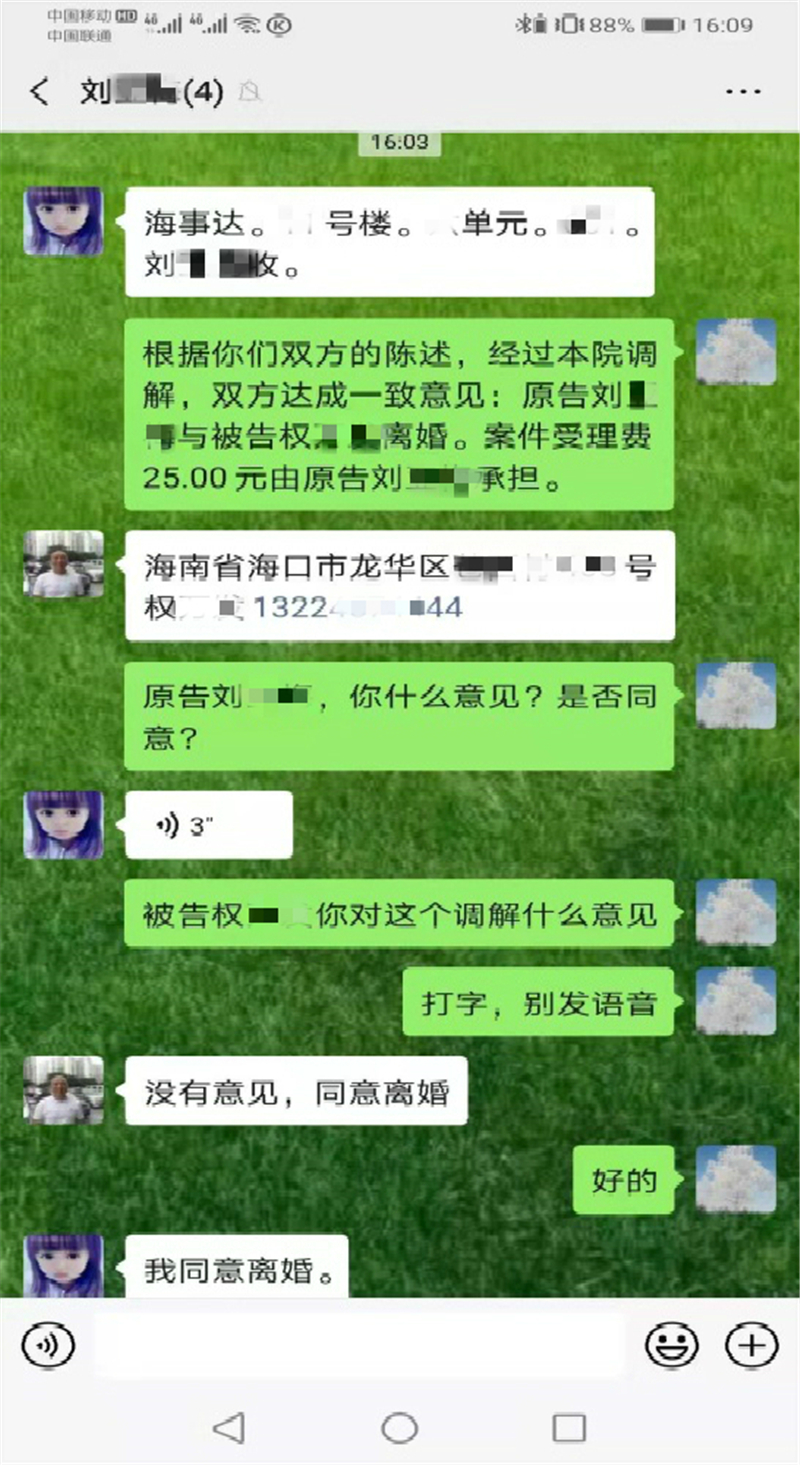Open avatar of sender of '没有意见,同意离婚'
This screenshot has height=1465, width=800.
63,1090
